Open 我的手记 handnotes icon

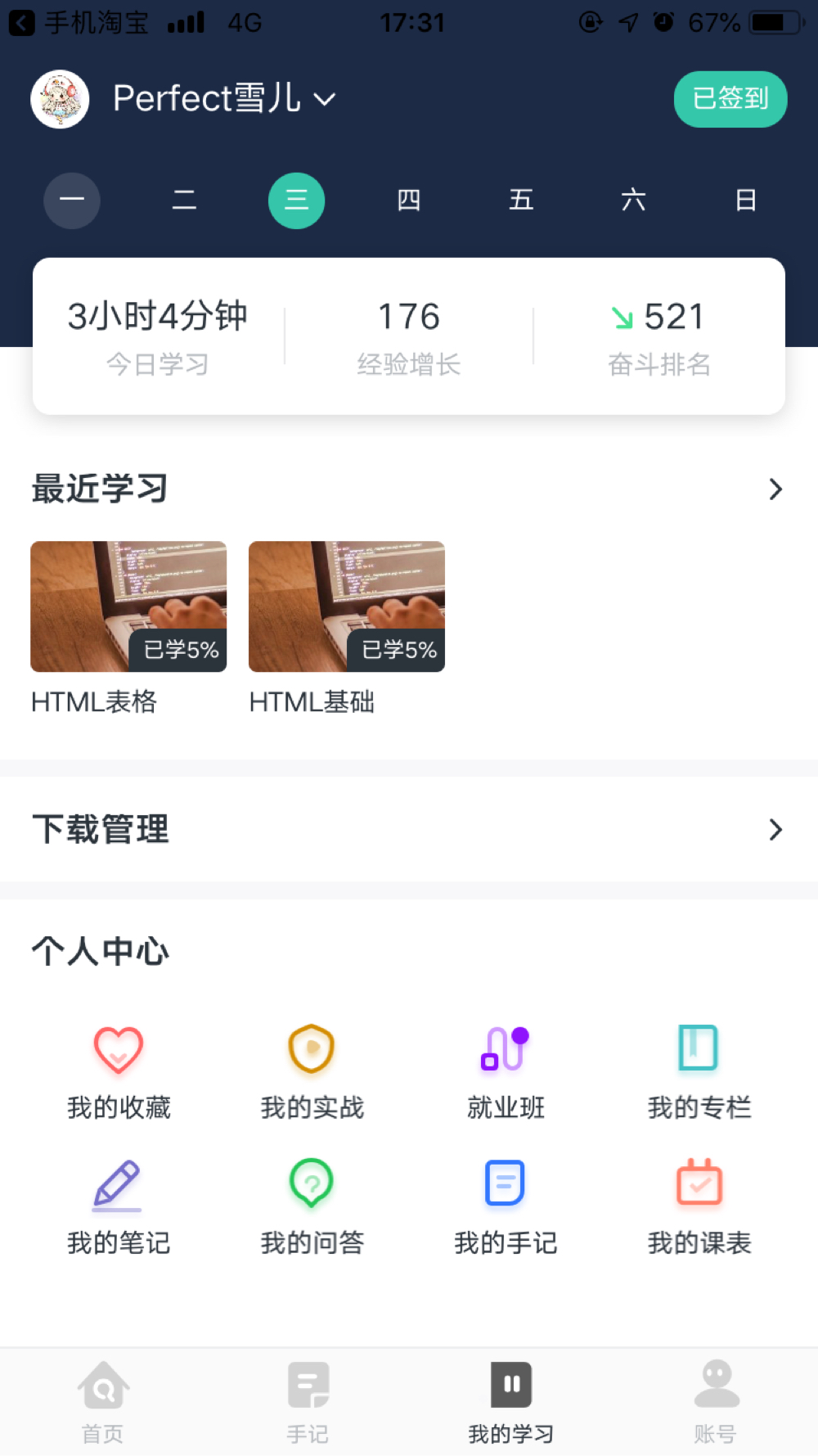pos(505,1186)
